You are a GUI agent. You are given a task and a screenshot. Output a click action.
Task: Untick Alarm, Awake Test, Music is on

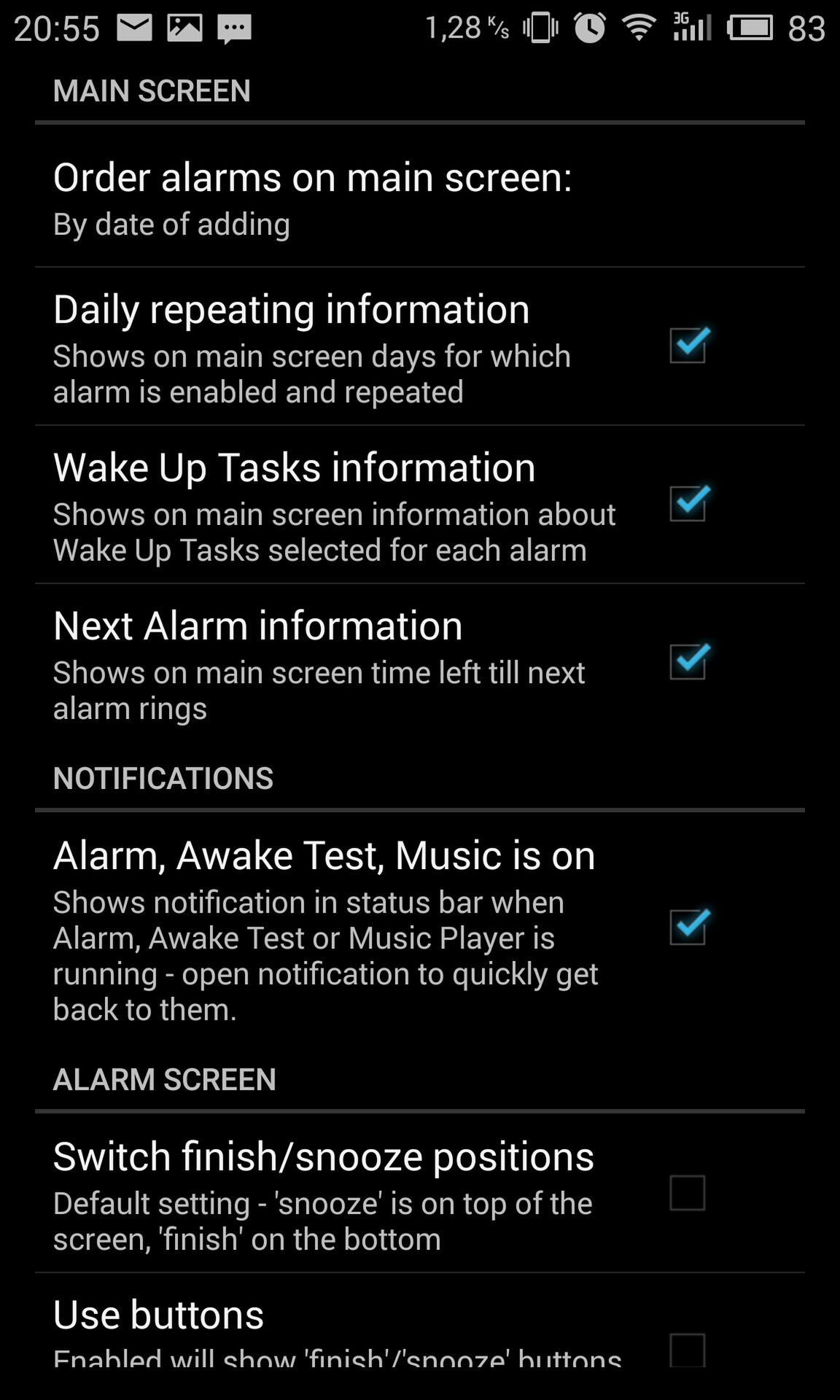(688, 927)
